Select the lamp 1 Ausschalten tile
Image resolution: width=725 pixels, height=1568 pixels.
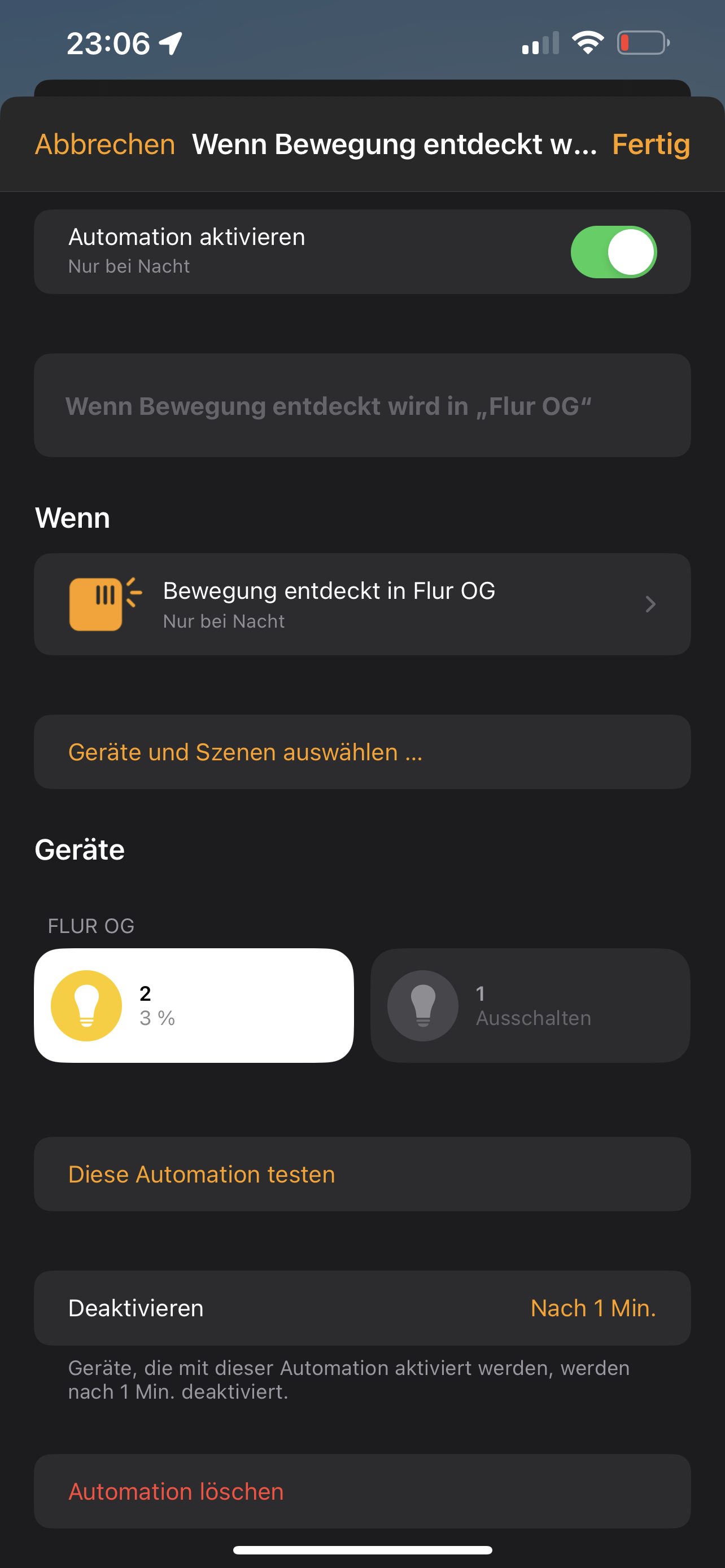[530, 1006]
